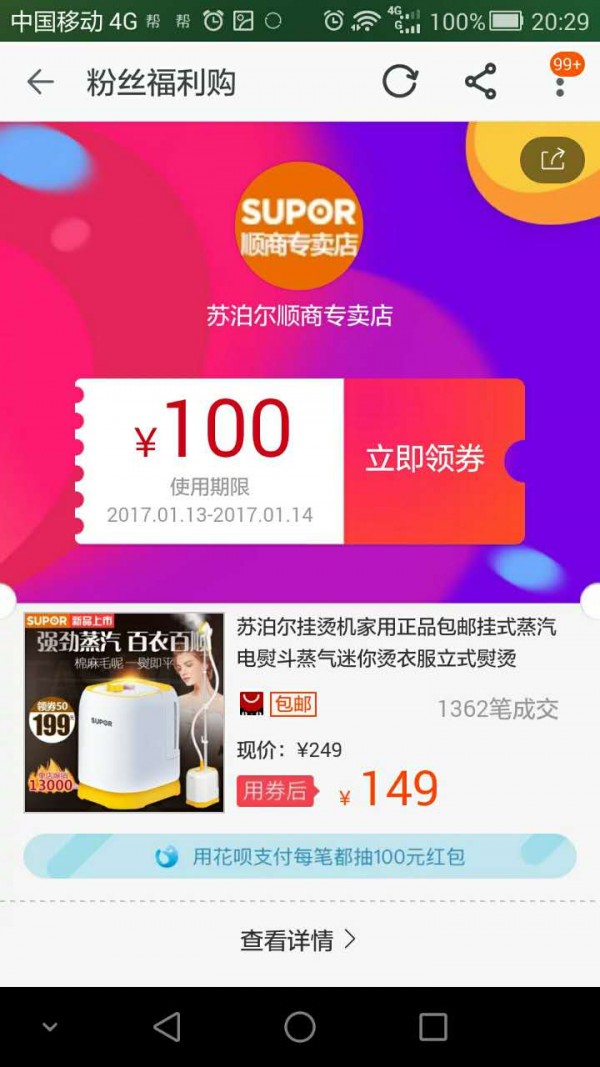The image size is (600, 1067).
Task: Tap the system home button
Action: click(x=300, y=1027)
